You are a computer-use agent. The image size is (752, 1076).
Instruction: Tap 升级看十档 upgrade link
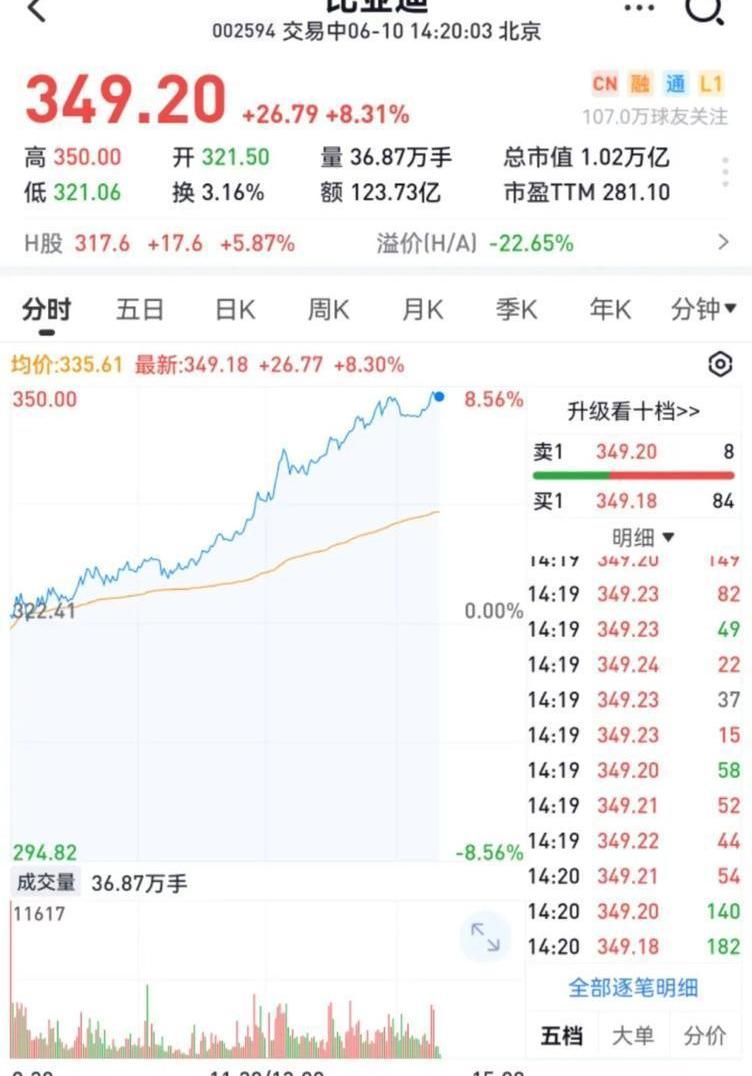point(633,411)
